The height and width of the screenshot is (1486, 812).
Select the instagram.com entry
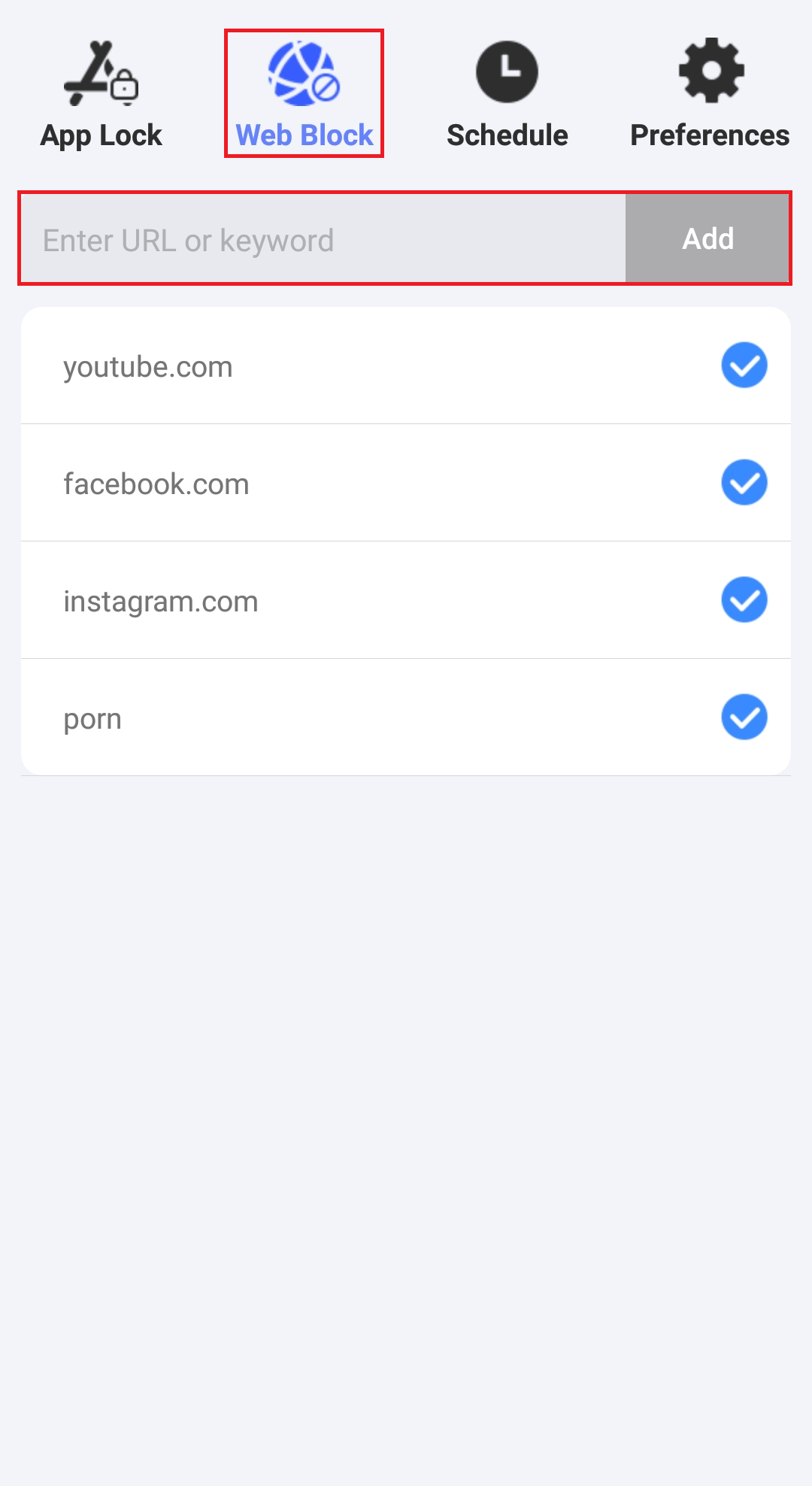coord(301,601)
